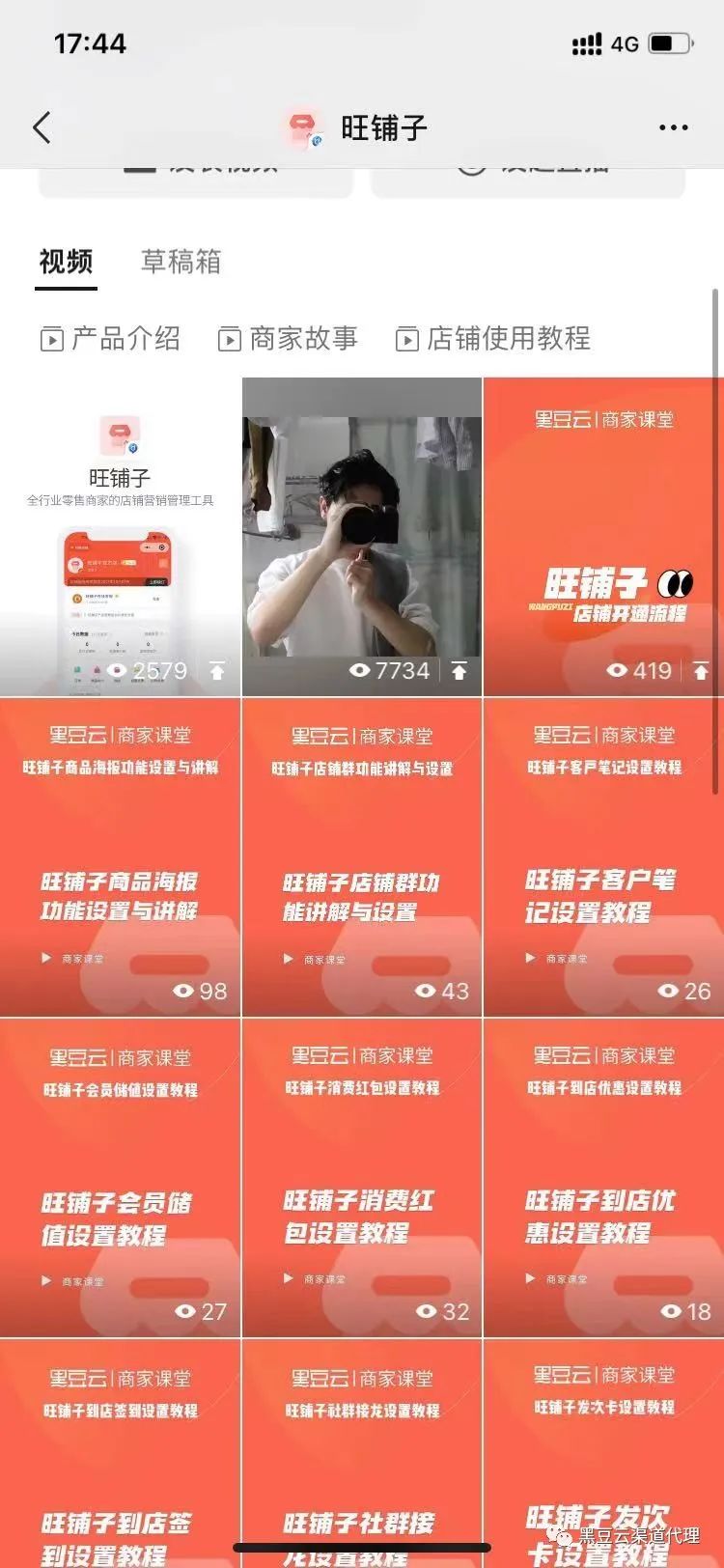Play the 店铺群功能讲解与设置 video

pos(361,857)
